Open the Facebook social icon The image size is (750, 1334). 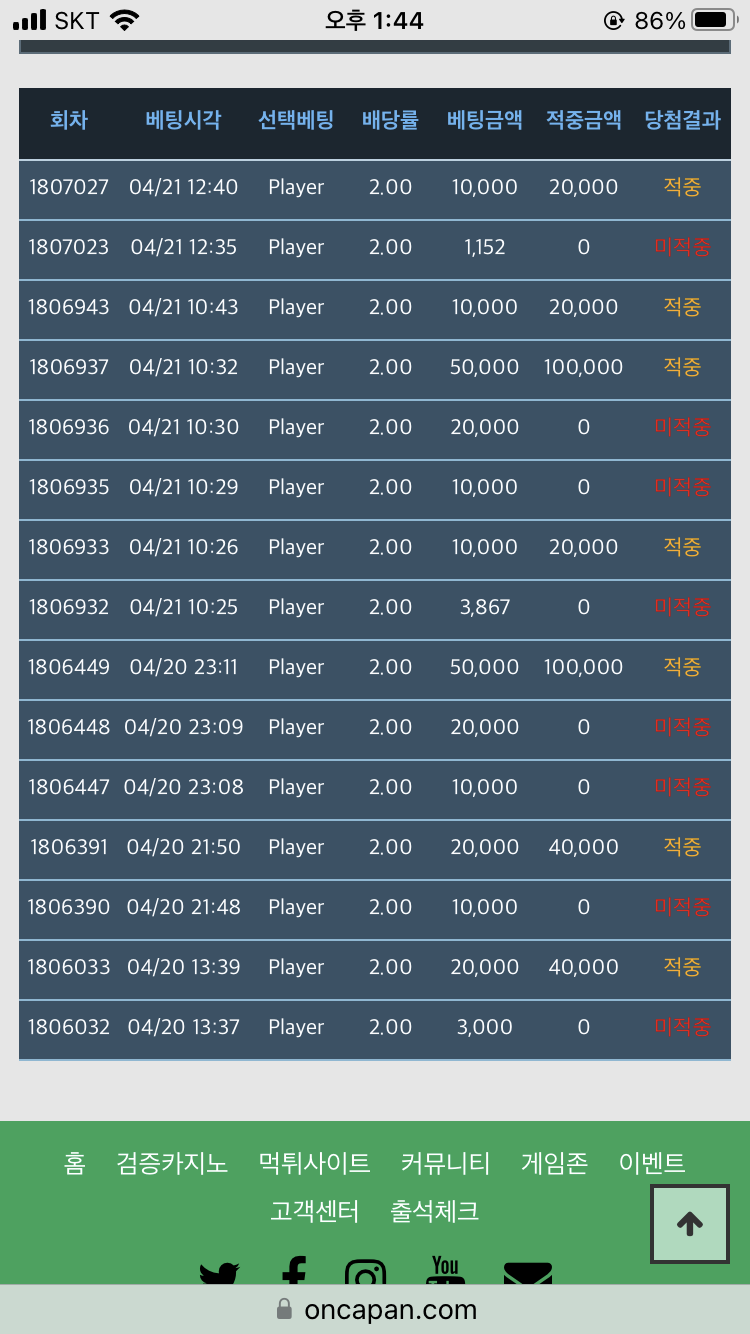(293, 1271)
